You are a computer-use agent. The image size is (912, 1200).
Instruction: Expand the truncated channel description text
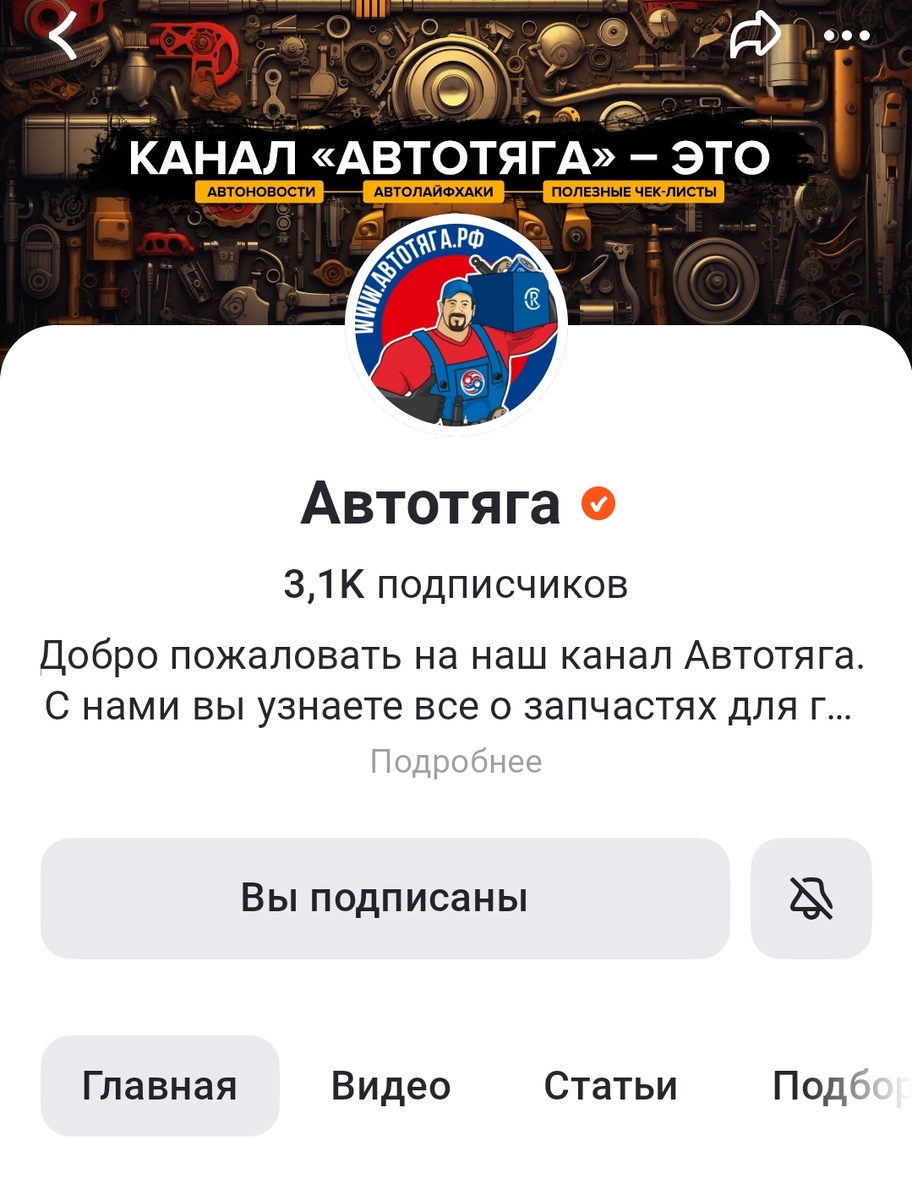(x=456, y=680)
